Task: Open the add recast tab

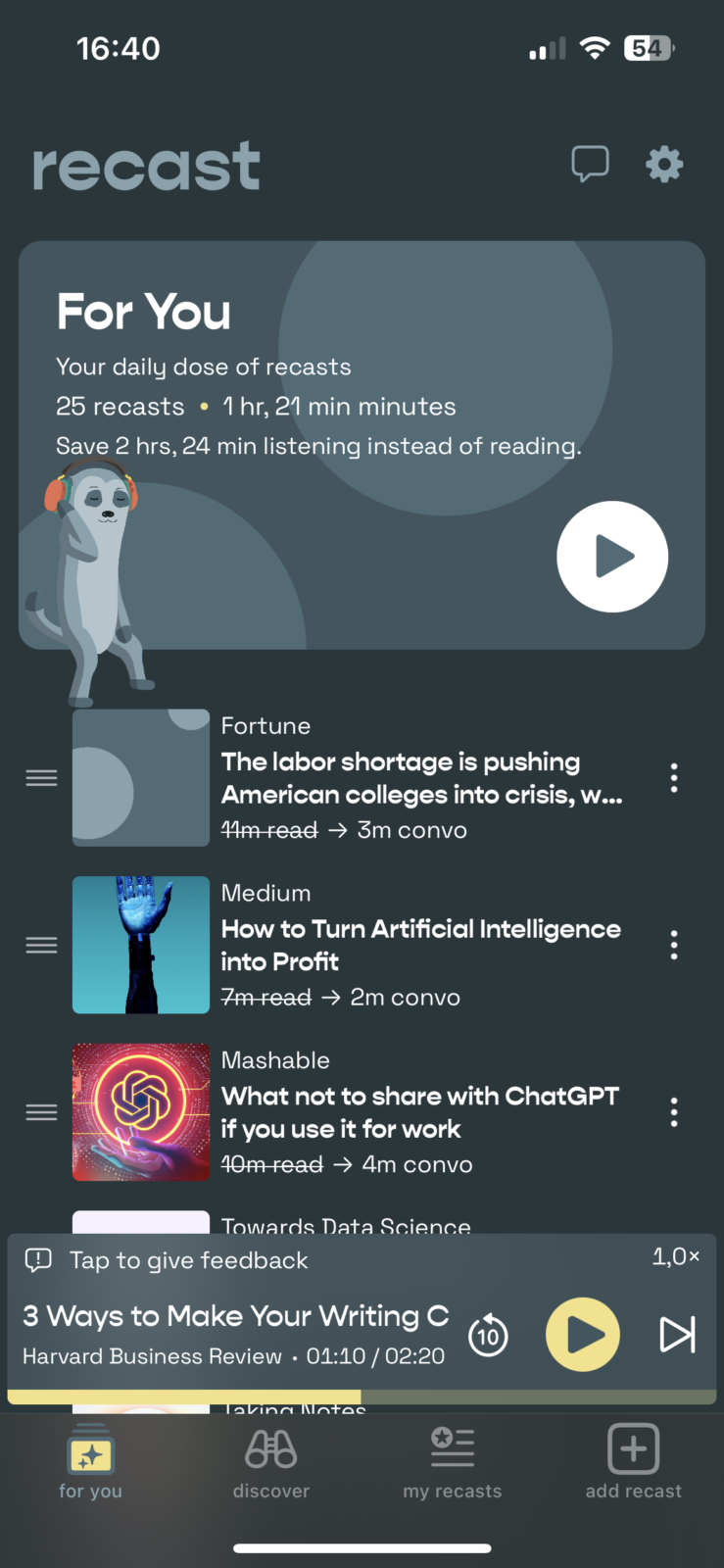Action: pos(634,1463)
